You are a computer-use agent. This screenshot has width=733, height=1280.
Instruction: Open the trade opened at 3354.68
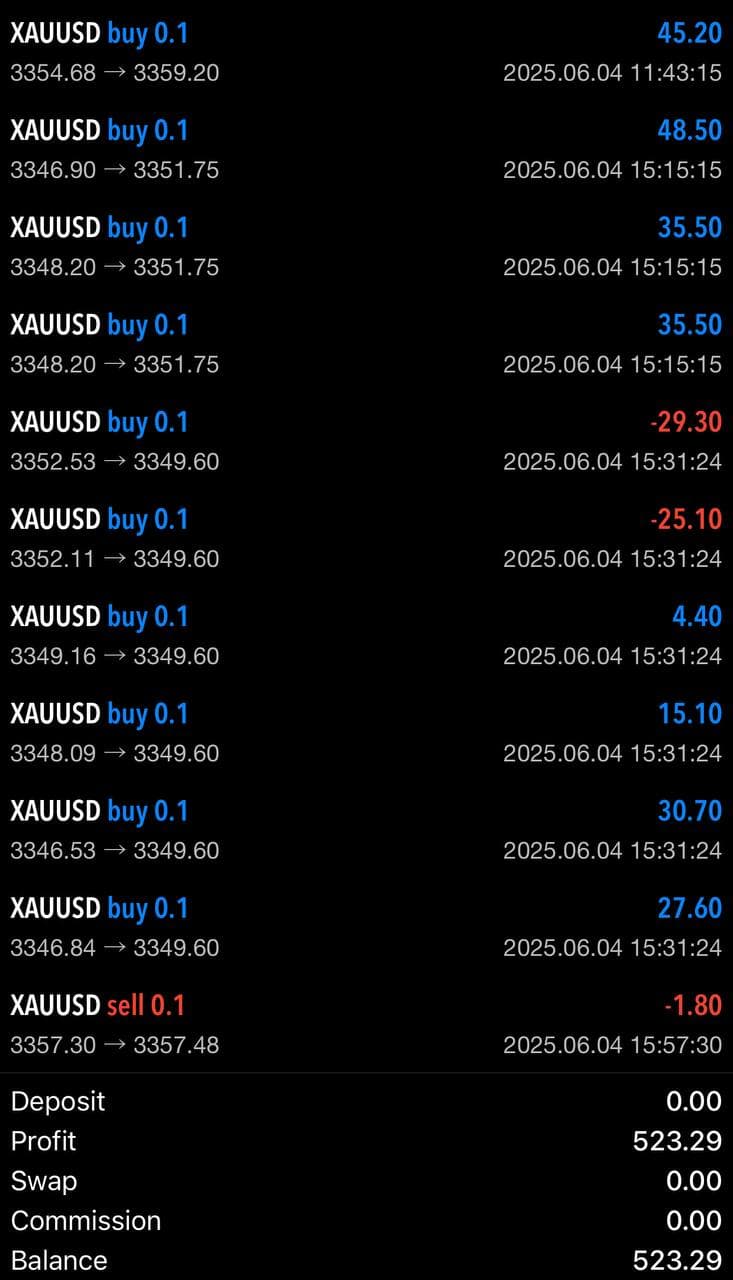(x=366, y=52)
